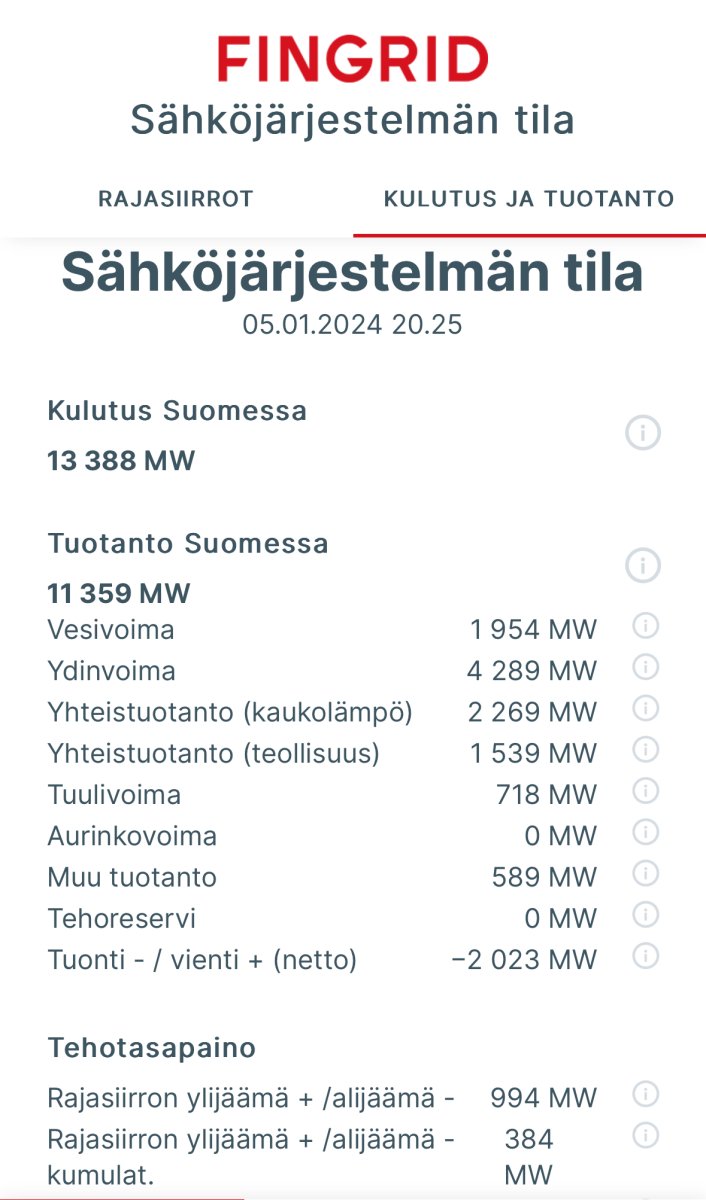Image resolution: width=706 pixels, height=1200 pixels.
Task: Open info for Rajasiirron kumulat. row
Action: click(x=646, y=1135)
